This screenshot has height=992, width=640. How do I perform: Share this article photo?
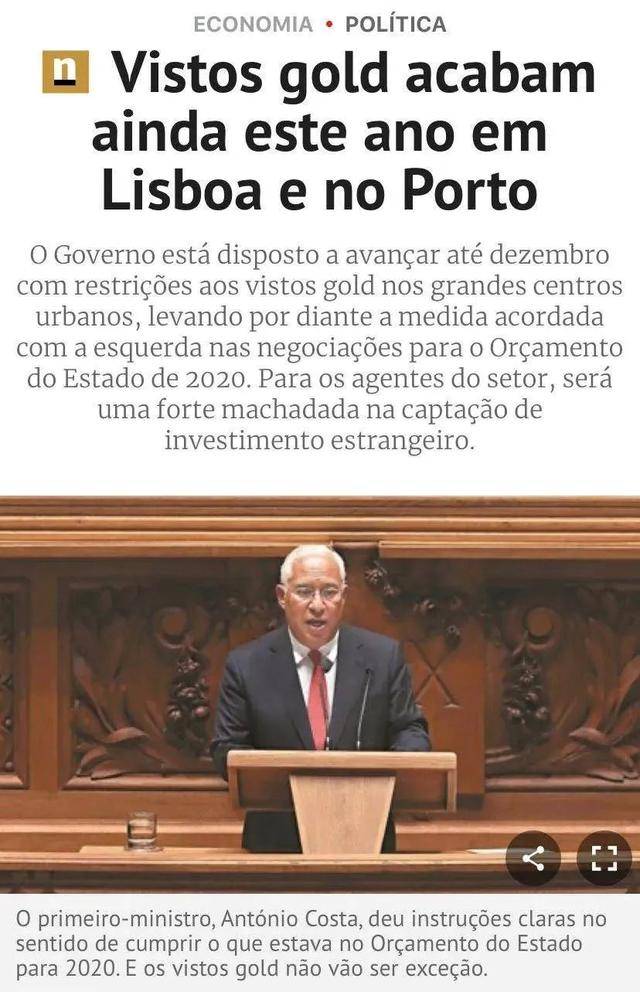[x=533, y=858]
